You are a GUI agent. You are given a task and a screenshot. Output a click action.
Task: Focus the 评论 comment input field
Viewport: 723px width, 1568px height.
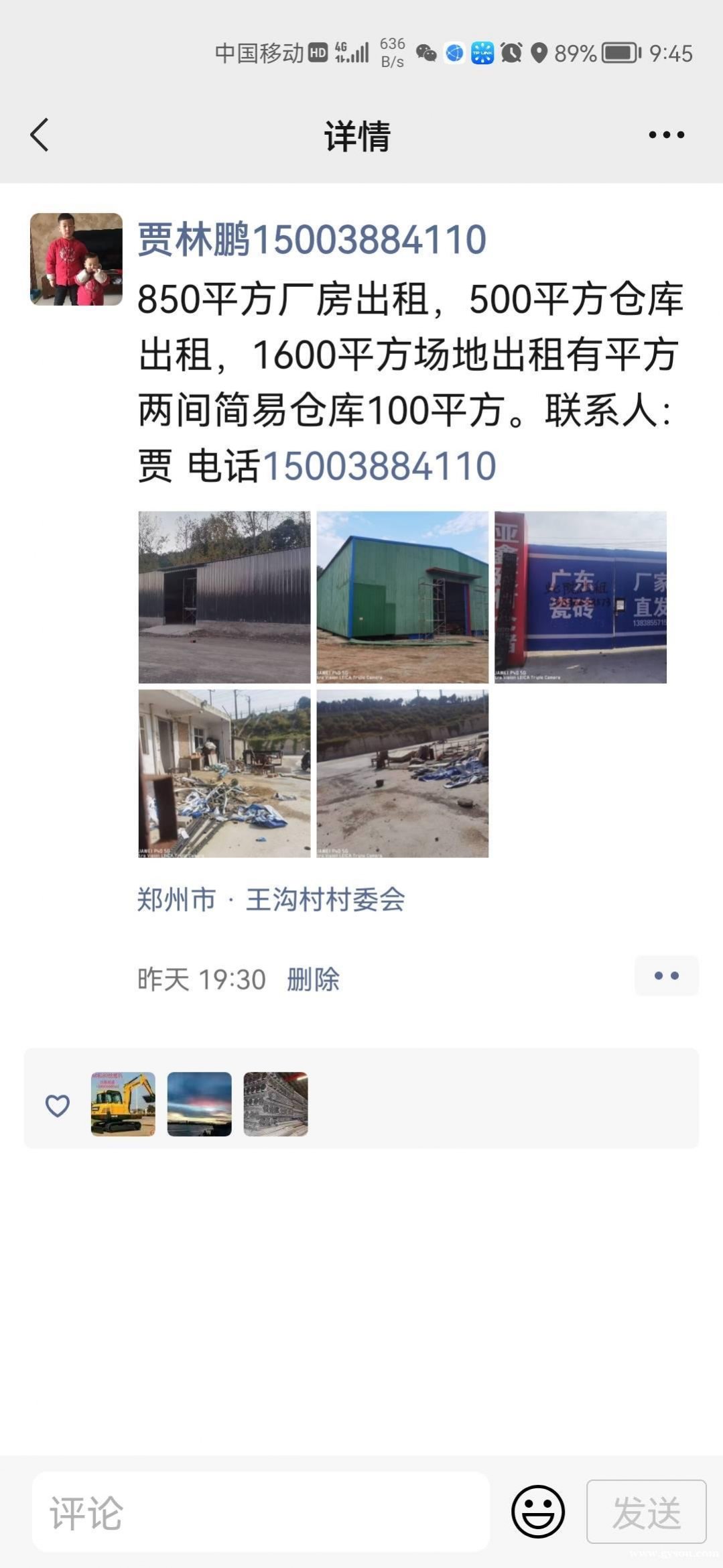261,1512
